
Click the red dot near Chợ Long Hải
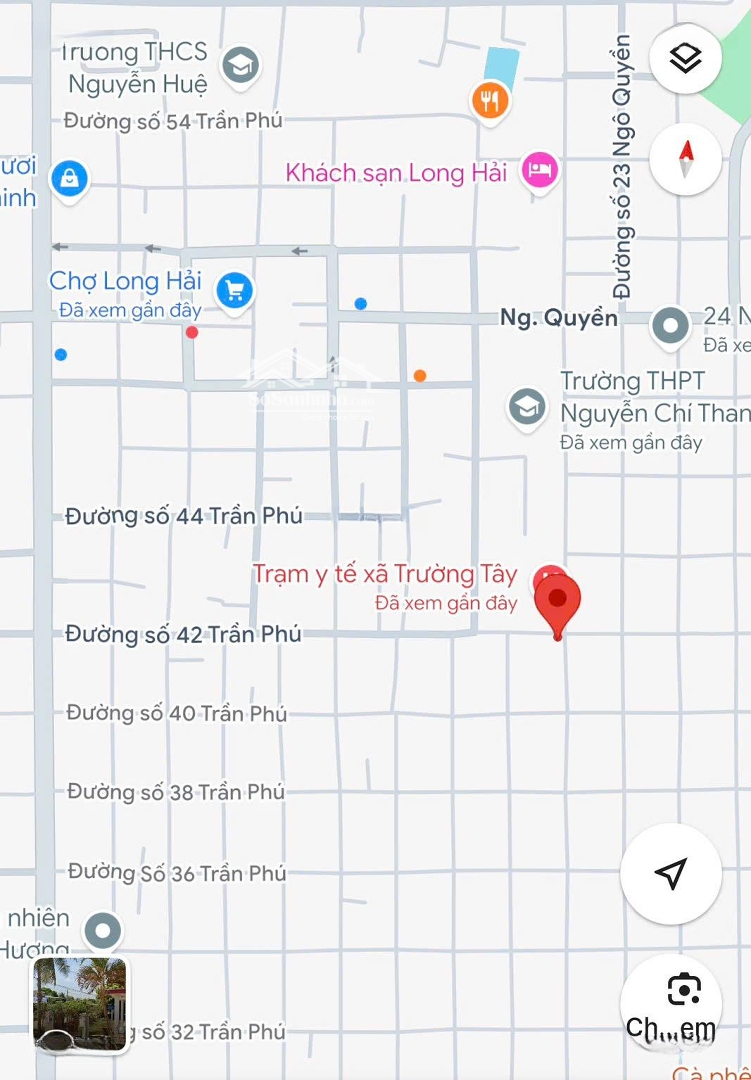coord(193,333)
